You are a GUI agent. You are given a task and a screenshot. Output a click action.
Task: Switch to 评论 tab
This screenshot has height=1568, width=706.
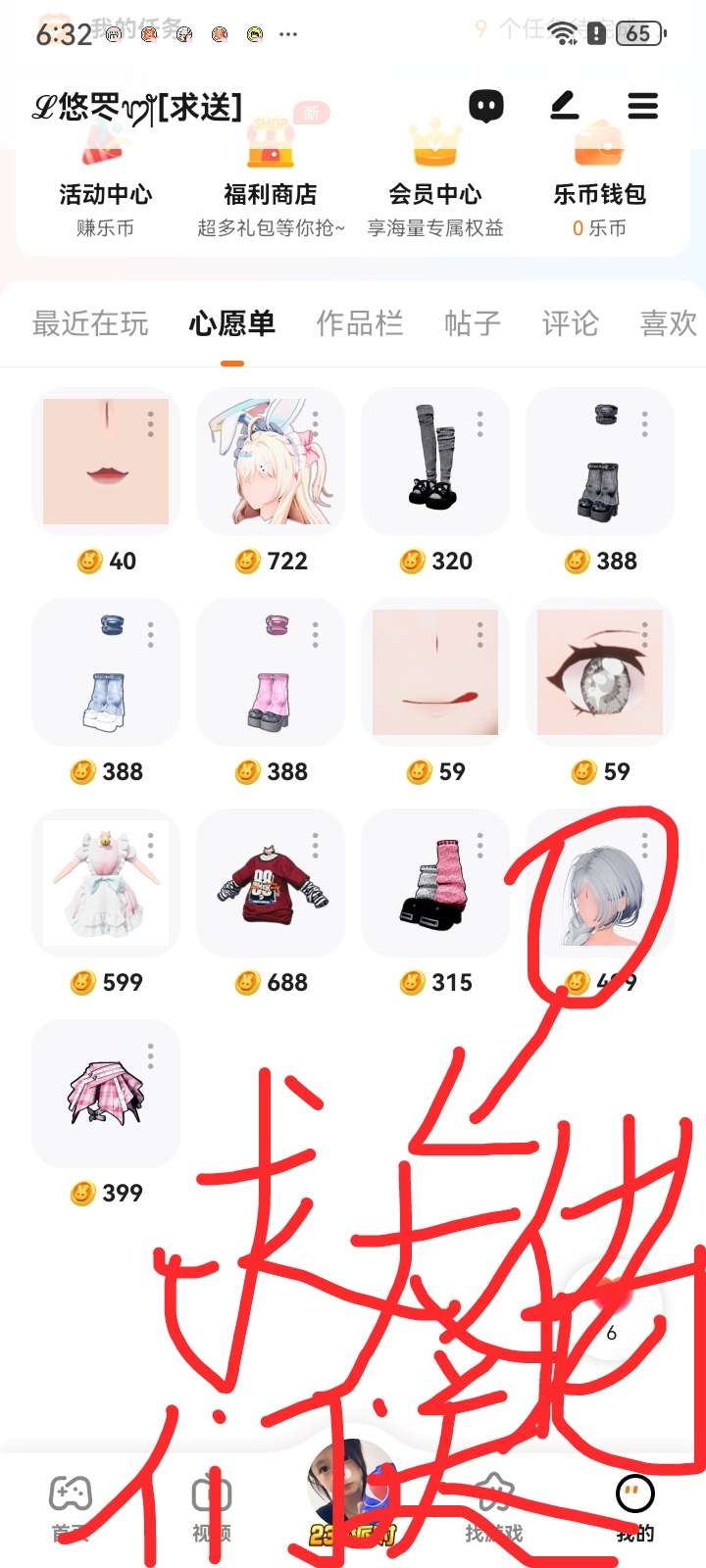570,323
